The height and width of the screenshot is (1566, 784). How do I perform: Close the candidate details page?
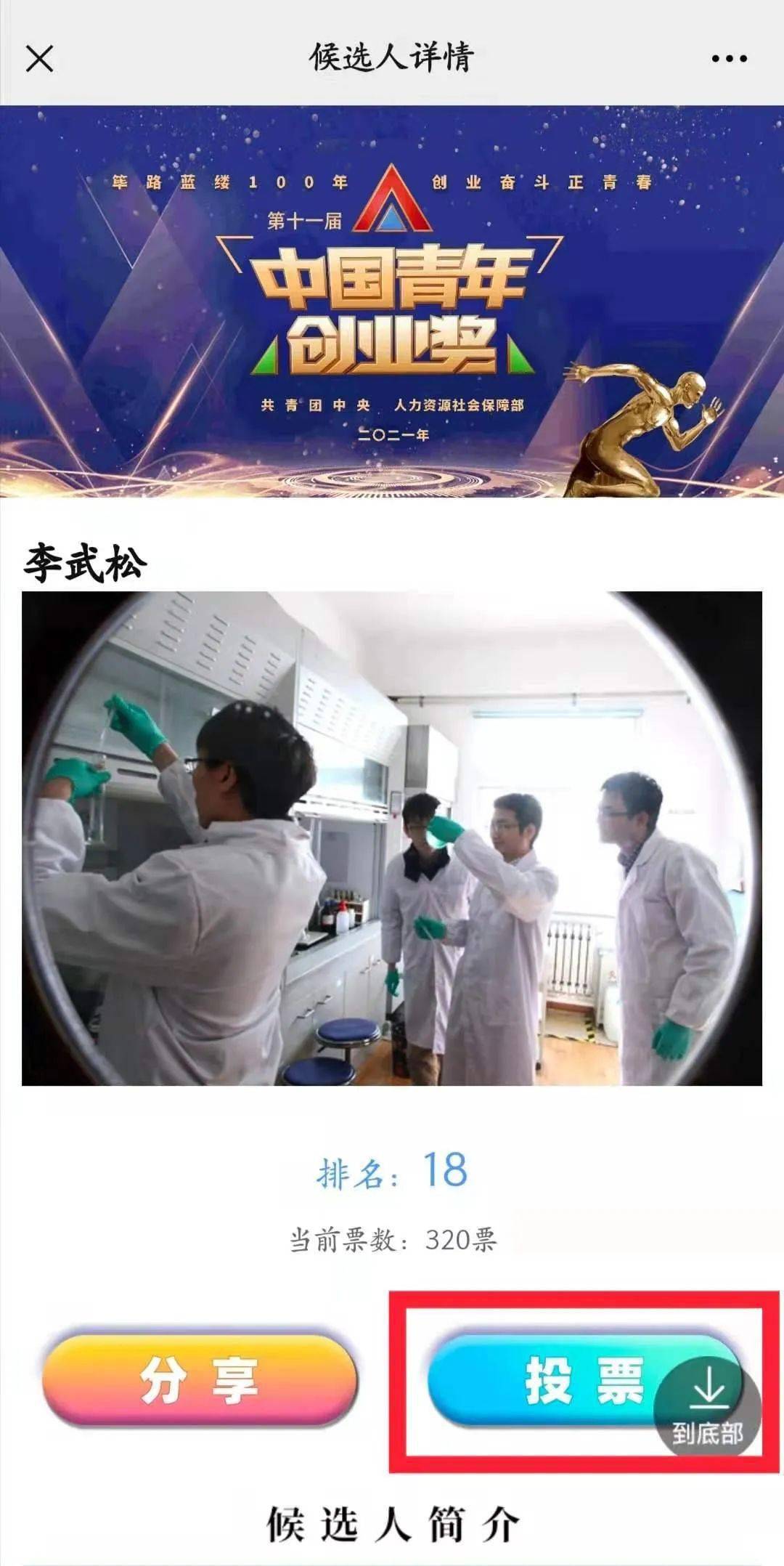pos(40,59)
